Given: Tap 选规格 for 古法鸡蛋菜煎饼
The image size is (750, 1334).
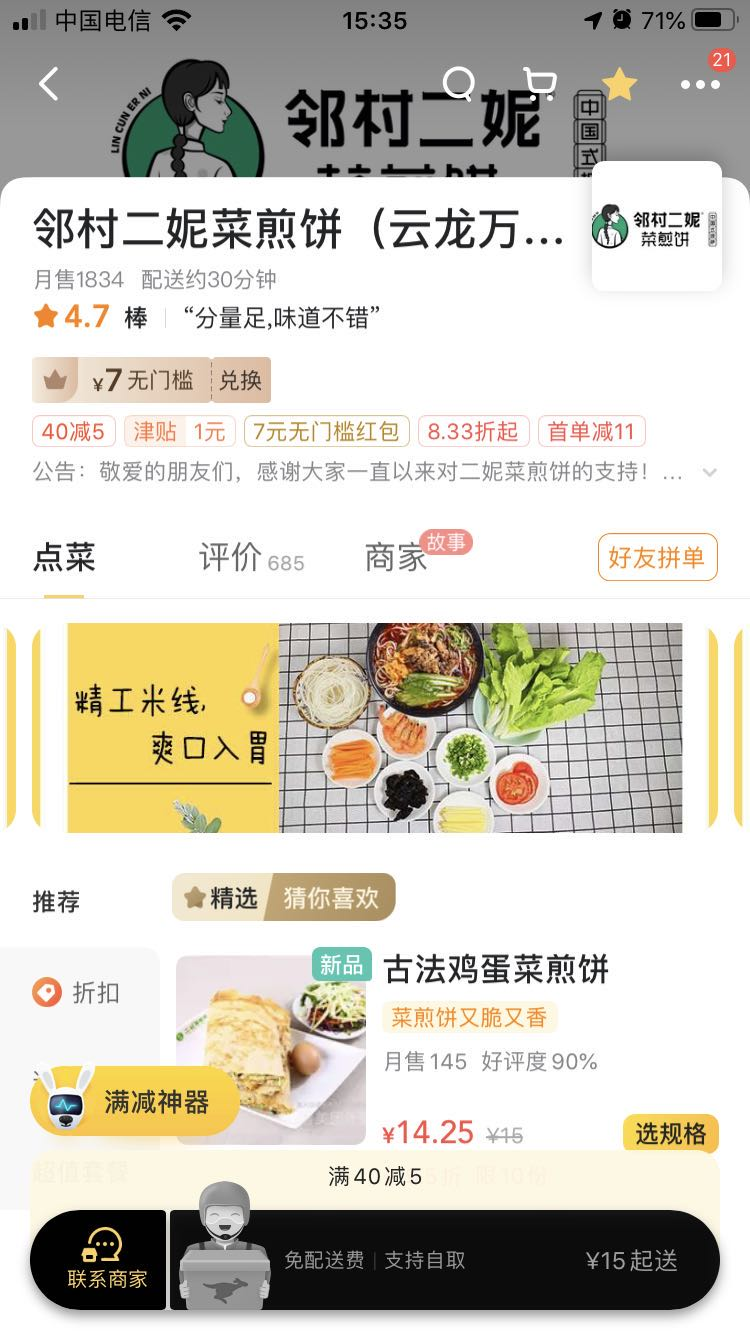Looking at the screenshot, I should point(671,1134).
